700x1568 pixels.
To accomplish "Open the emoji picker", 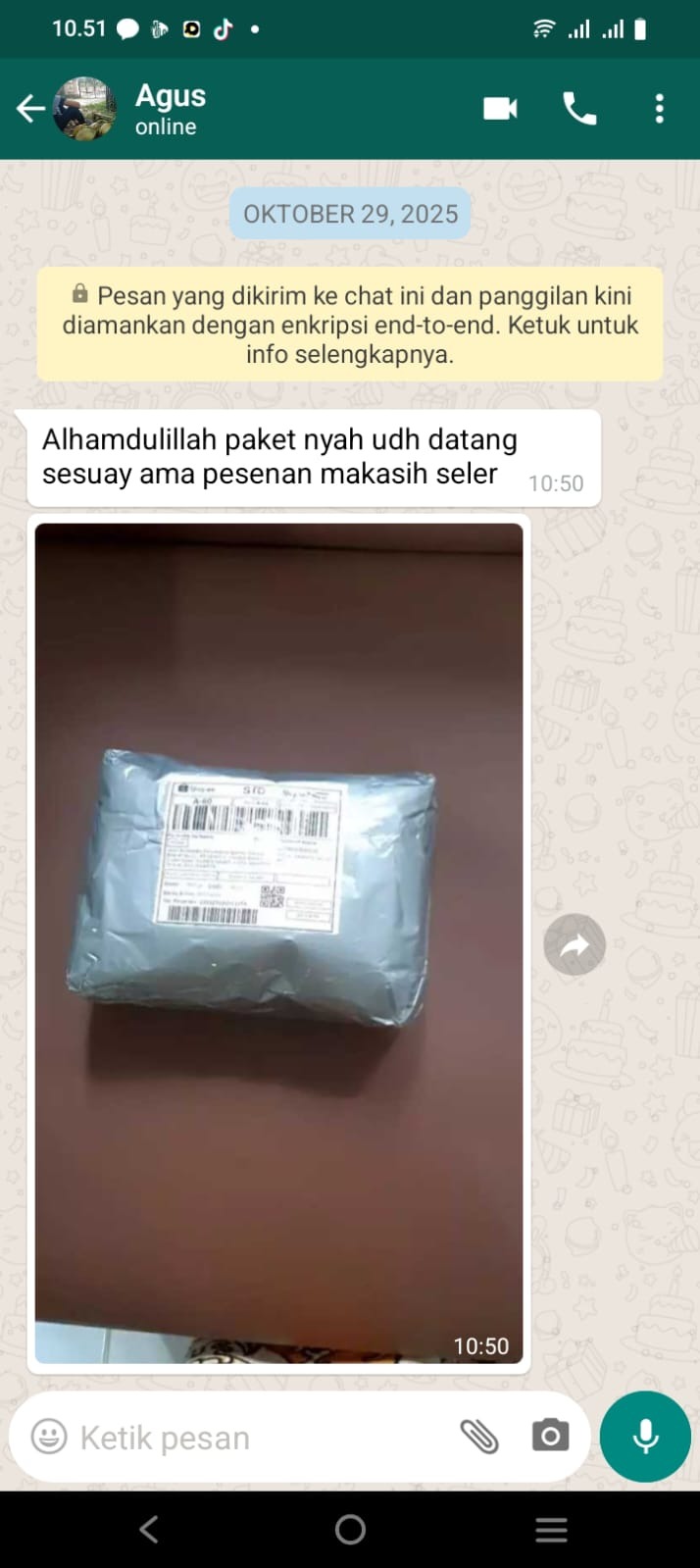I will click(x=49, y=1438).
